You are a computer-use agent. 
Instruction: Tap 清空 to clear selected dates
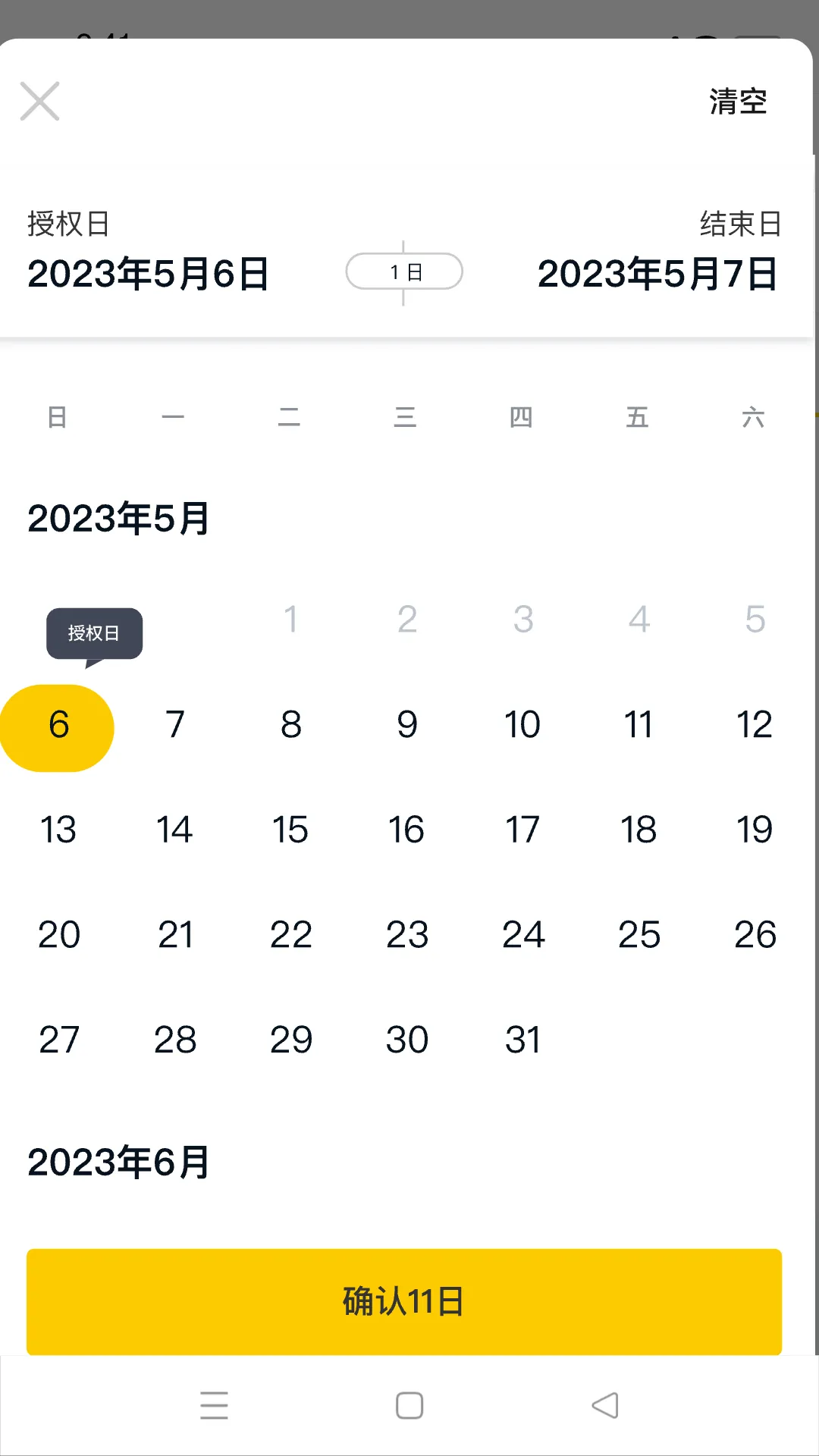tap(738, 102)
